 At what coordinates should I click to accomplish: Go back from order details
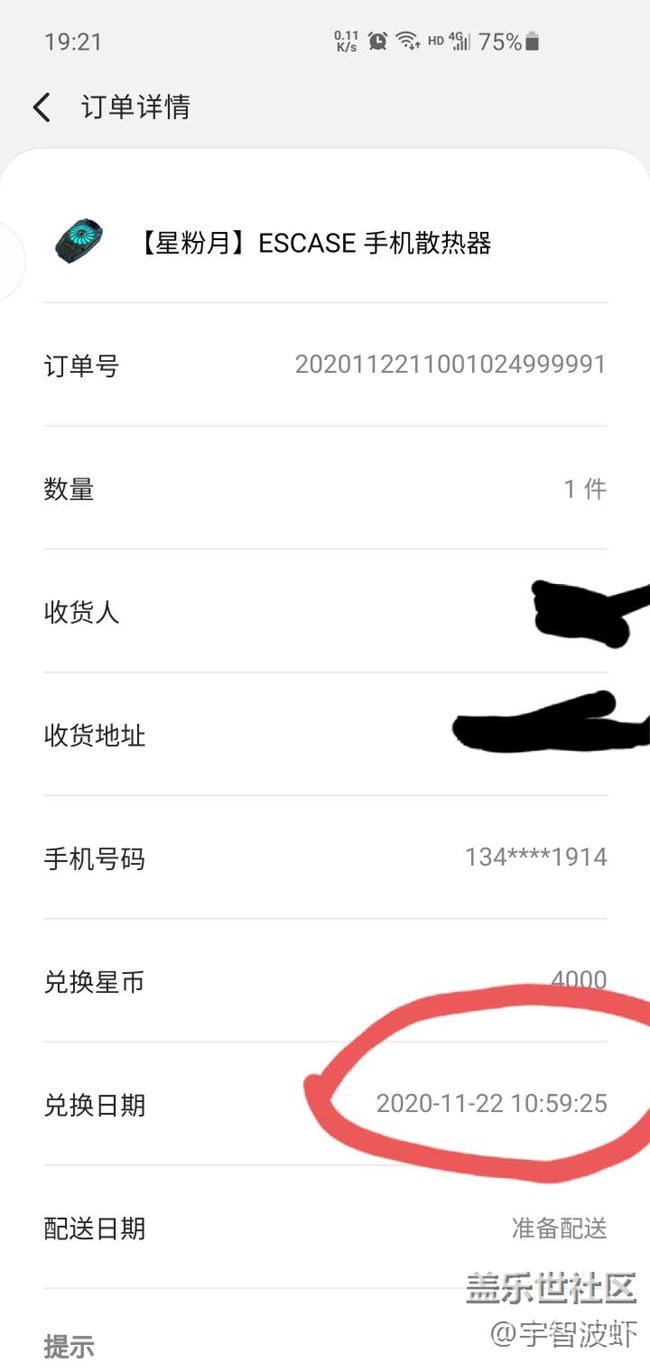click(42, 108)
